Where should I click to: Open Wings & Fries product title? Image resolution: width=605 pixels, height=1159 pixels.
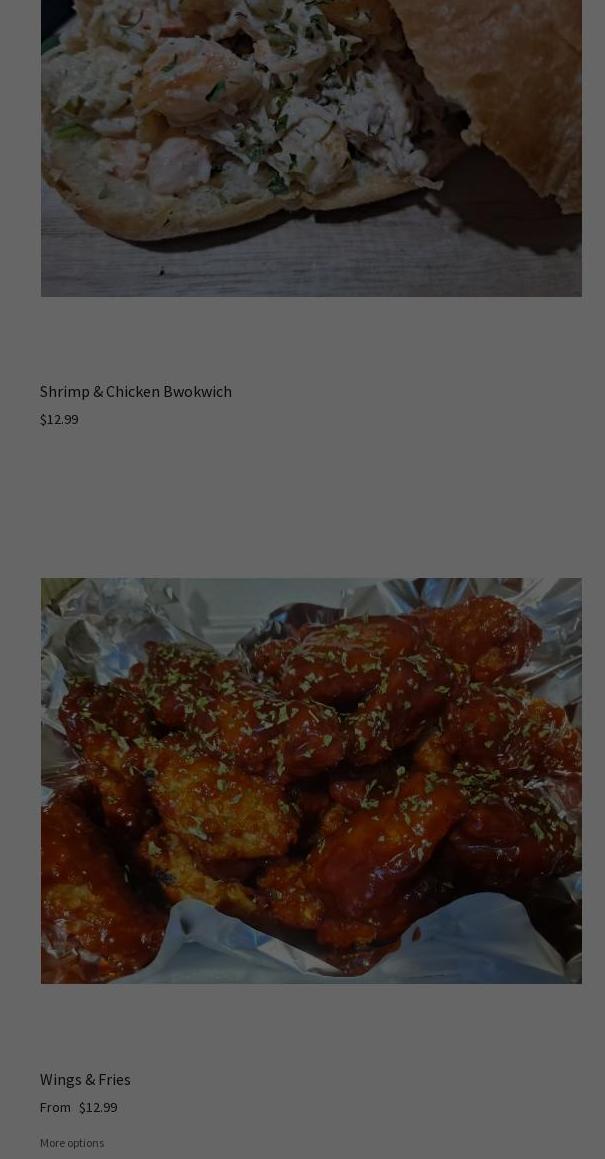click(x=85, y=1079)
